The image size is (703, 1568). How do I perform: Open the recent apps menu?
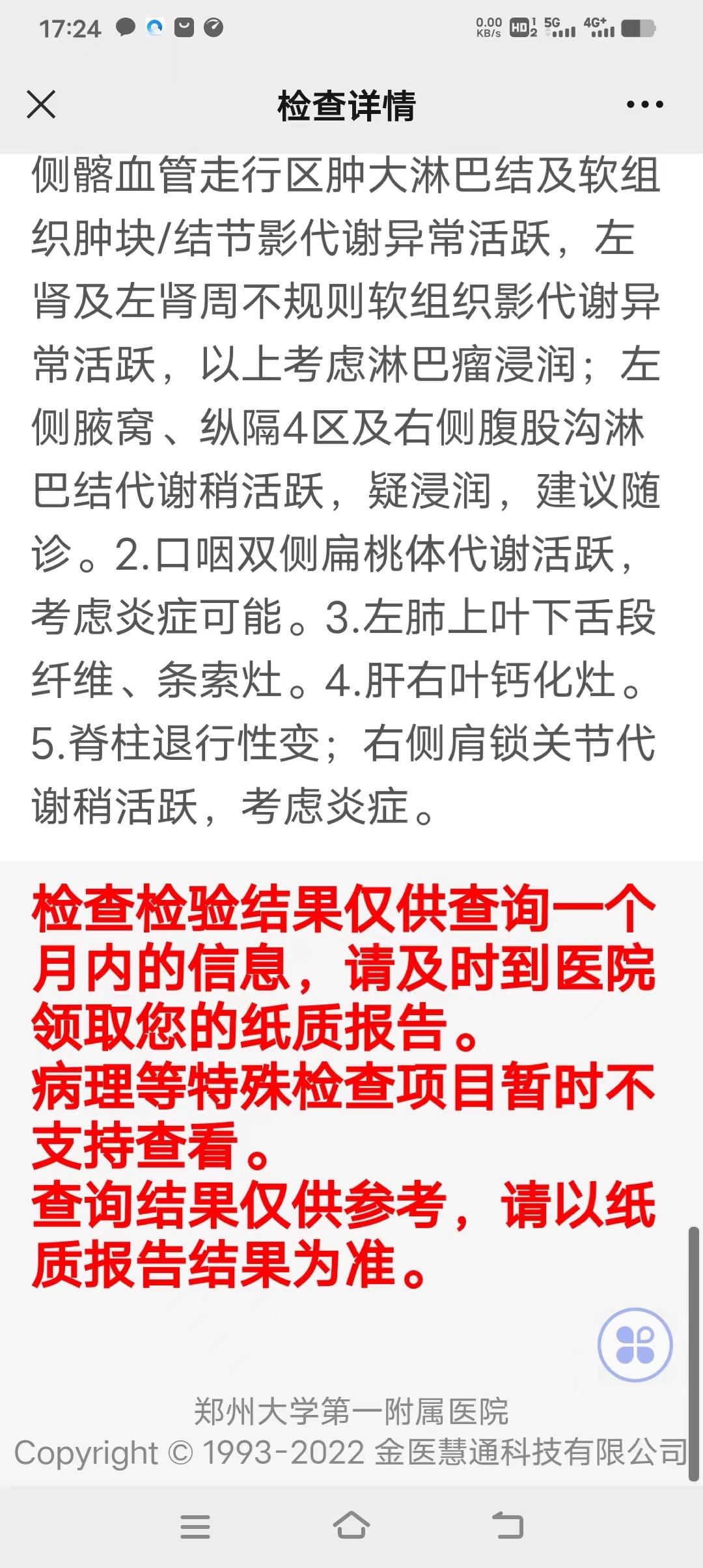195,1526
